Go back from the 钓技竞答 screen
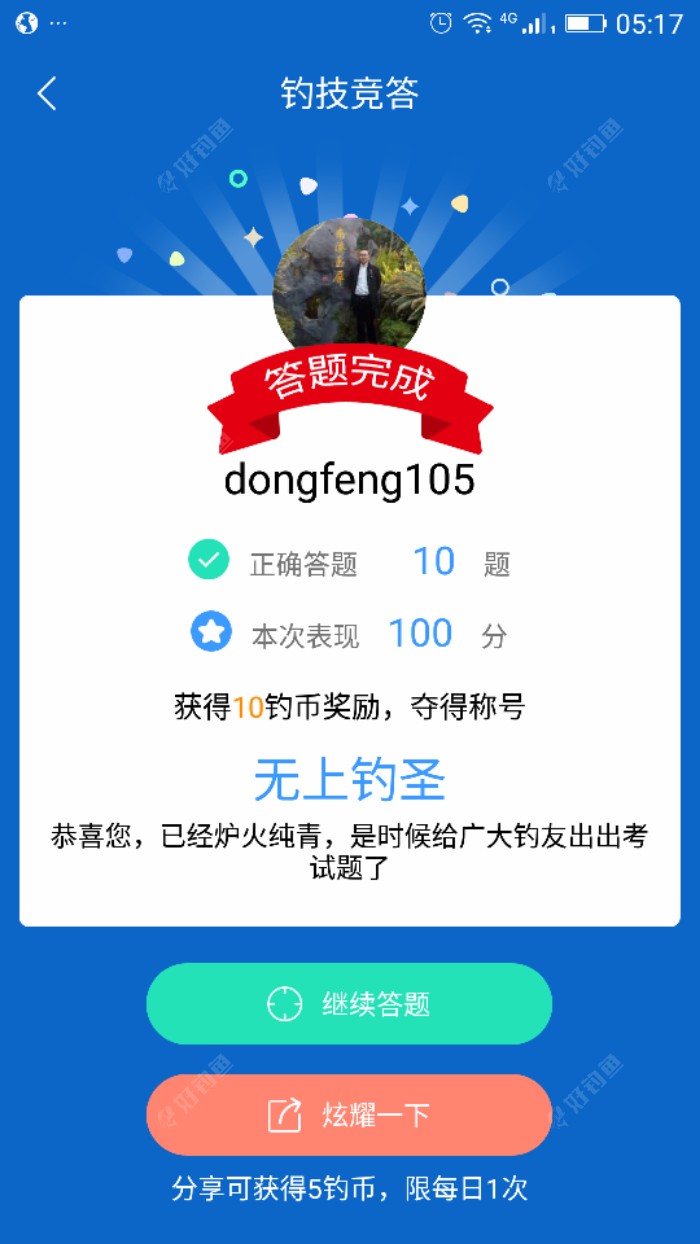Viewport: 700px width, 1244px height. tap(47, 94)
